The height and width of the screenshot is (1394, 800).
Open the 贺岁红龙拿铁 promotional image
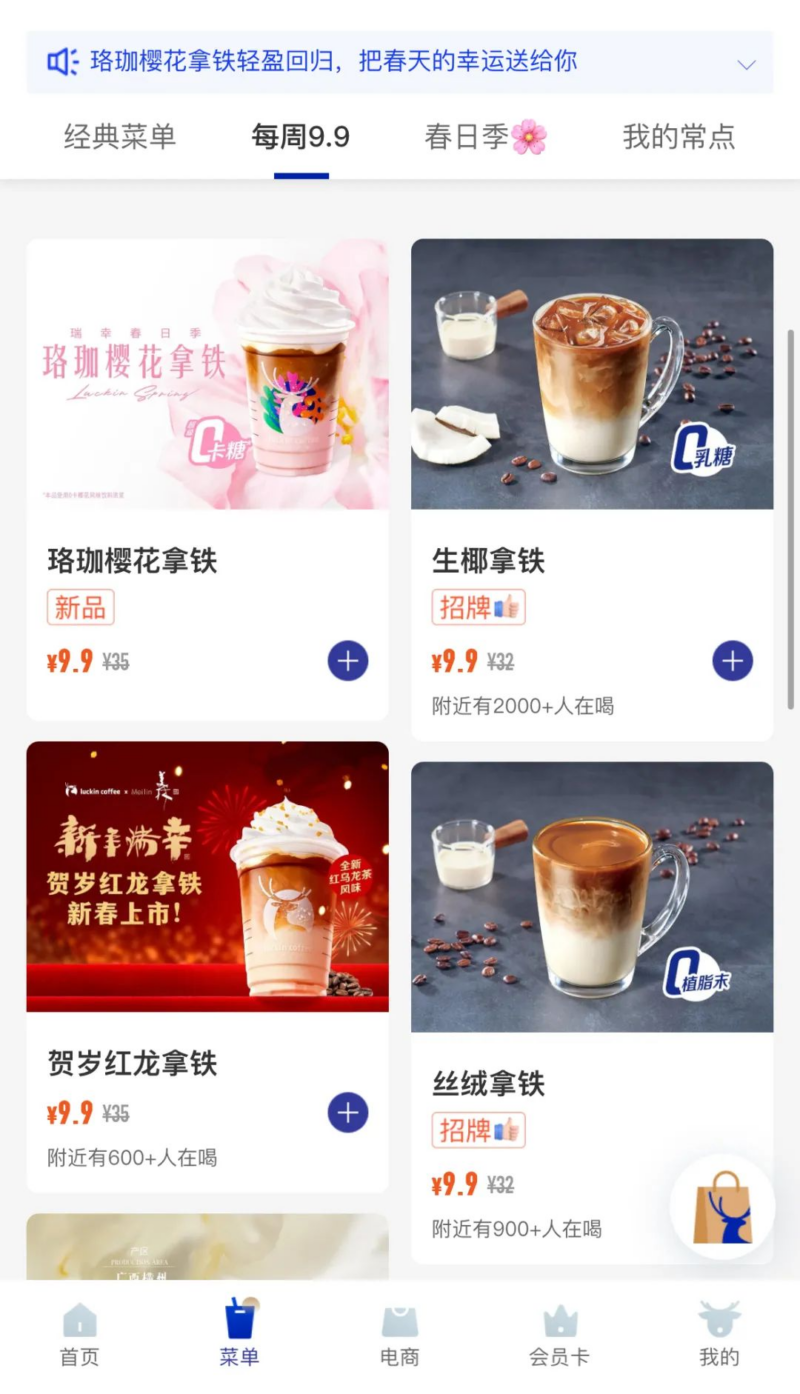coord(206,877)
